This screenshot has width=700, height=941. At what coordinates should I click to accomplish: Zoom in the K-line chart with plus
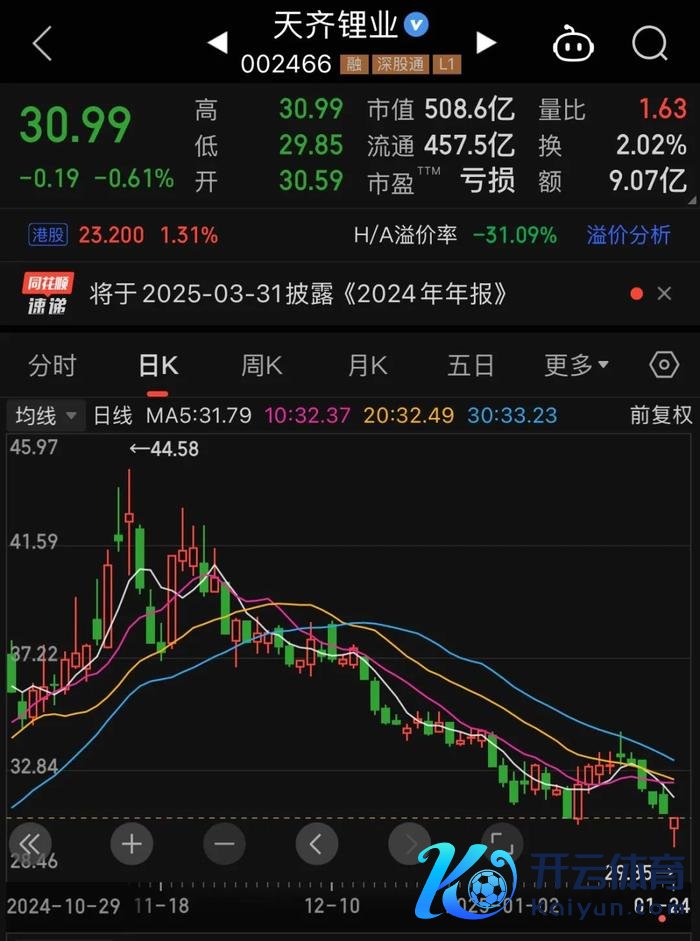[x=131, y=844]
